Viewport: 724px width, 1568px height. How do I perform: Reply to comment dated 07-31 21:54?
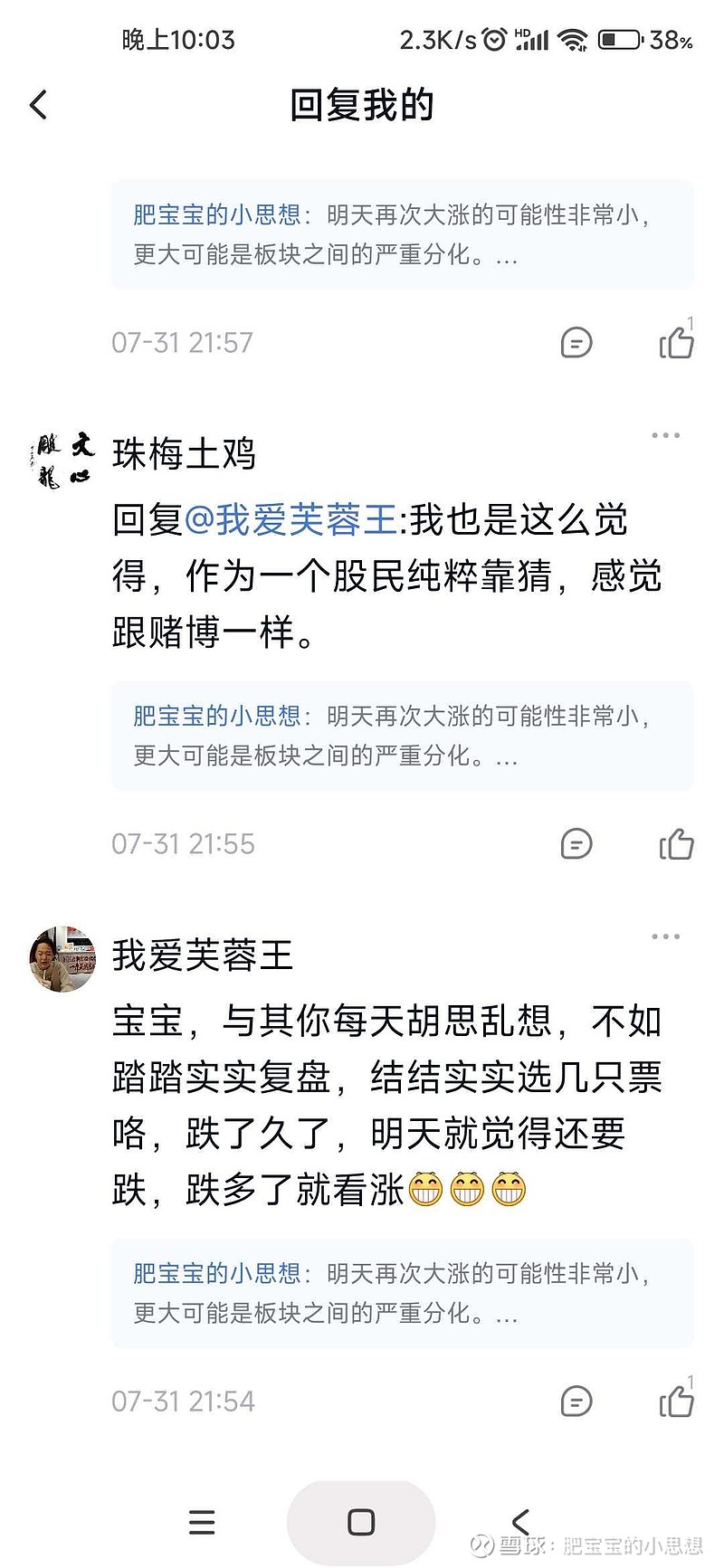576,1402
